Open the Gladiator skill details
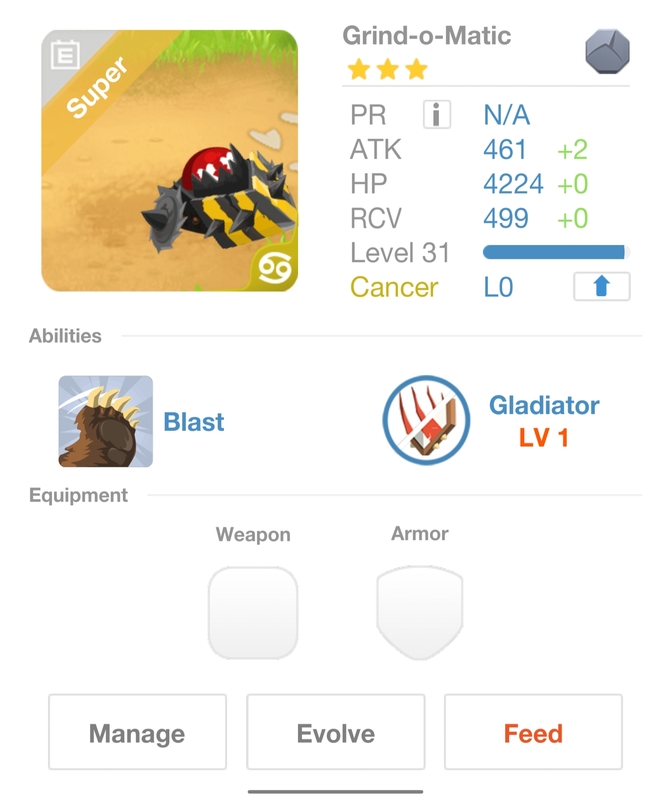Viewport: 671px width, 800px height. coord(428,421)
